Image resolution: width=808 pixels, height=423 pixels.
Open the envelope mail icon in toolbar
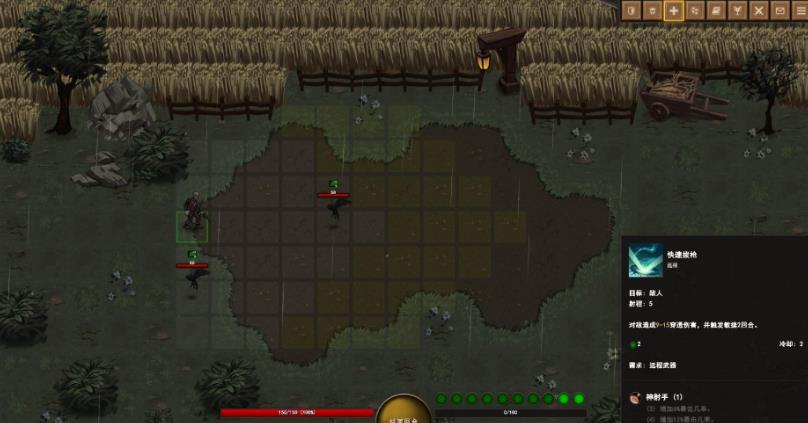tap(781, 10)
